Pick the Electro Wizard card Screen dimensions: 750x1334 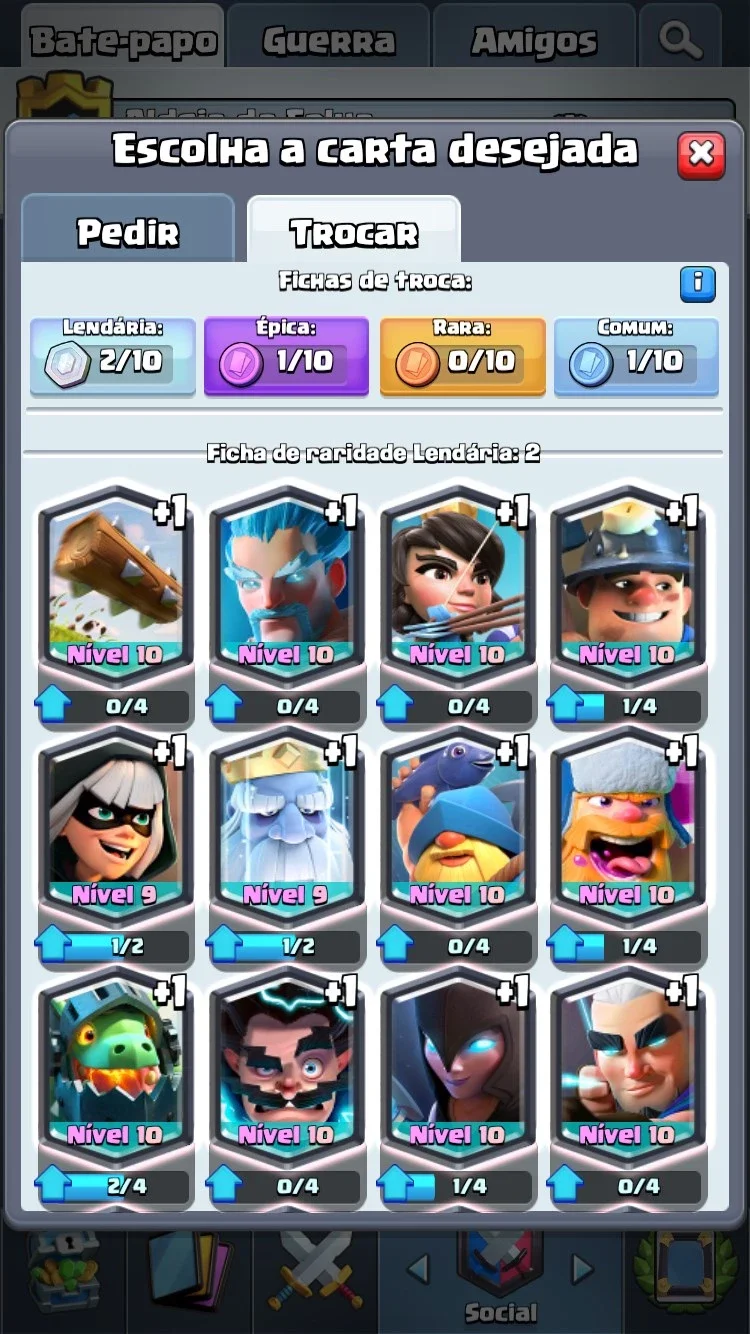(x=286, y=1087)
